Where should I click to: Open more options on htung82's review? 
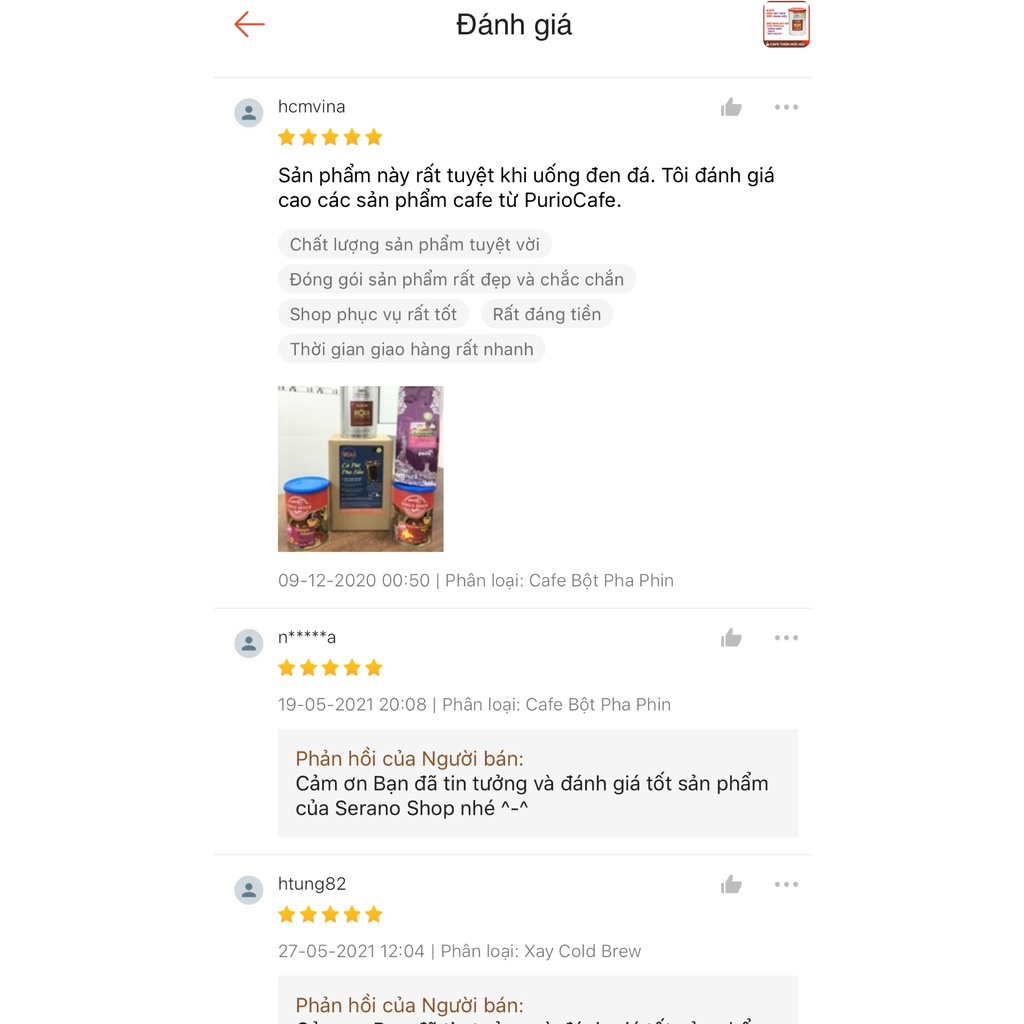(x=786, y=884)
